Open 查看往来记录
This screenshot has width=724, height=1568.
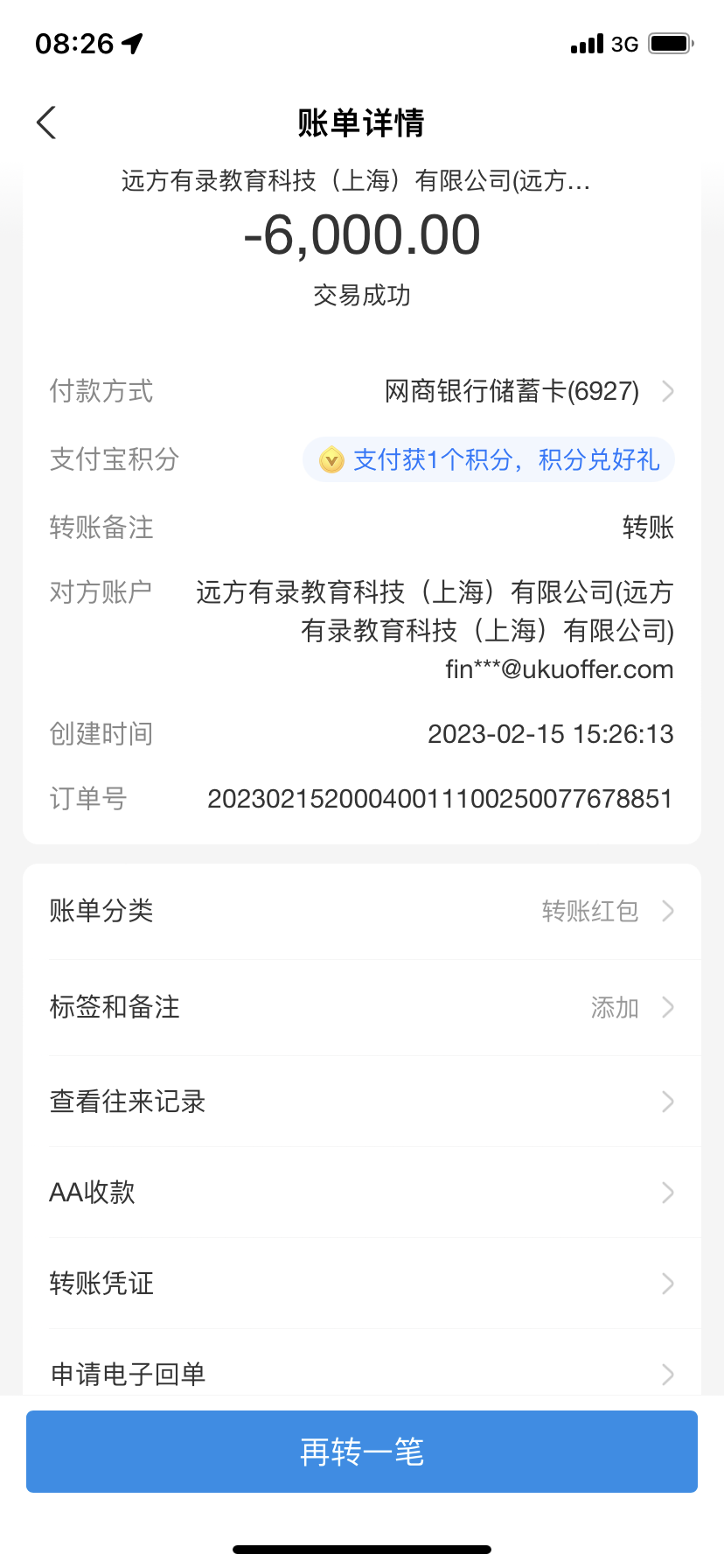(x=362, y=1102)
